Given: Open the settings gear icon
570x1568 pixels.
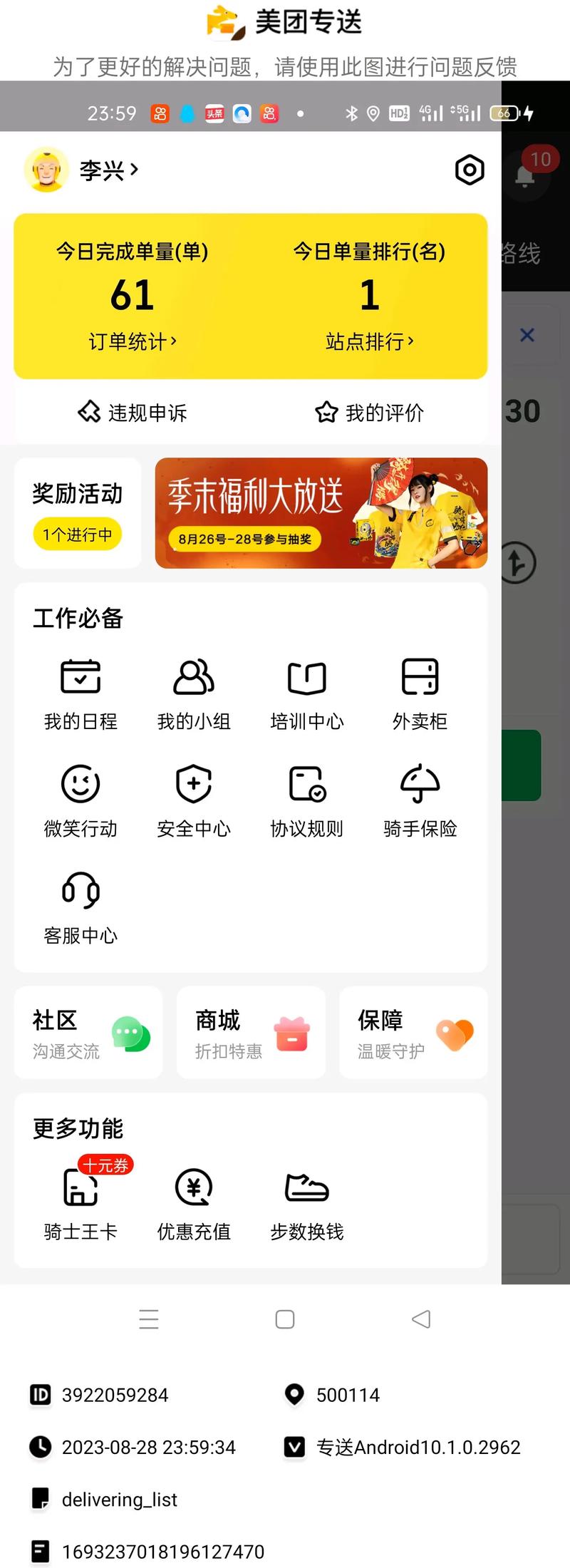Looking at the screenshot, I should (469, 170).
